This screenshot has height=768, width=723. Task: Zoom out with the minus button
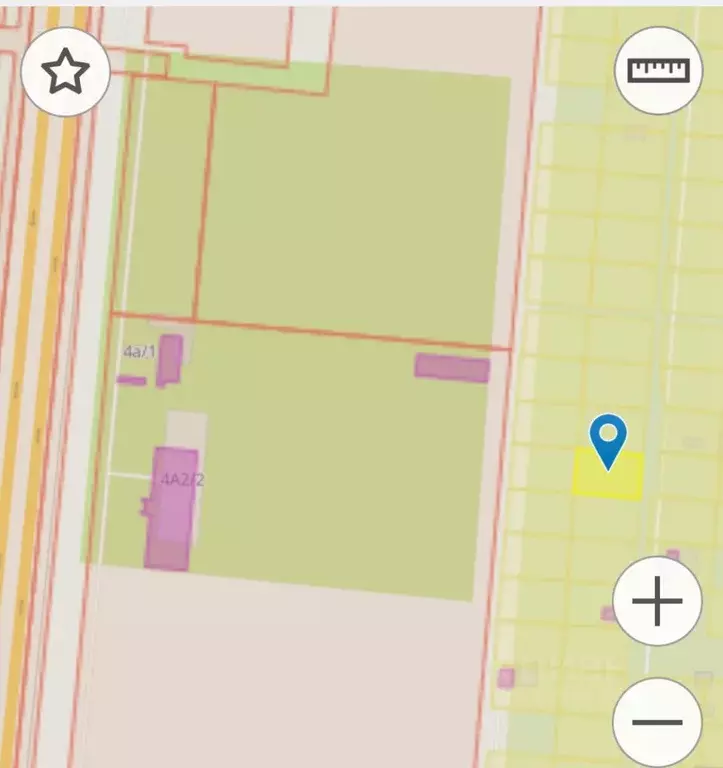[x=657, y=721]
